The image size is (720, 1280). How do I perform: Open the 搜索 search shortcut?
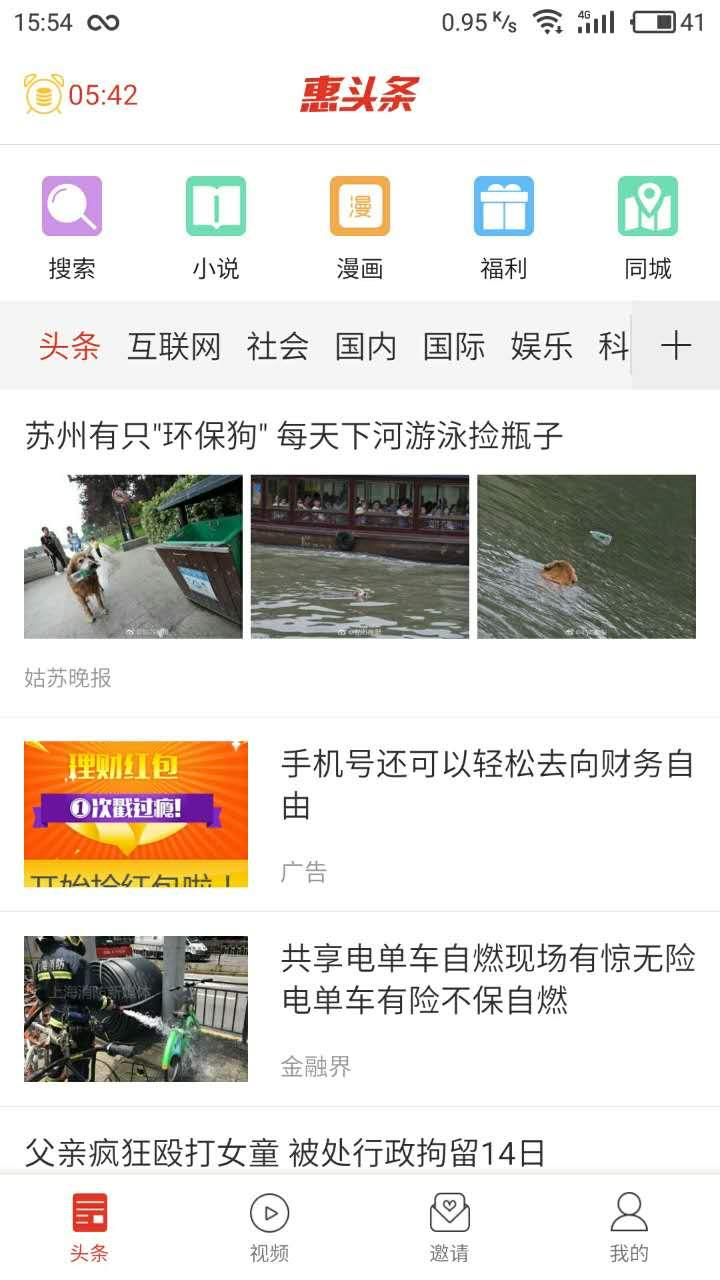click(72, 227)
